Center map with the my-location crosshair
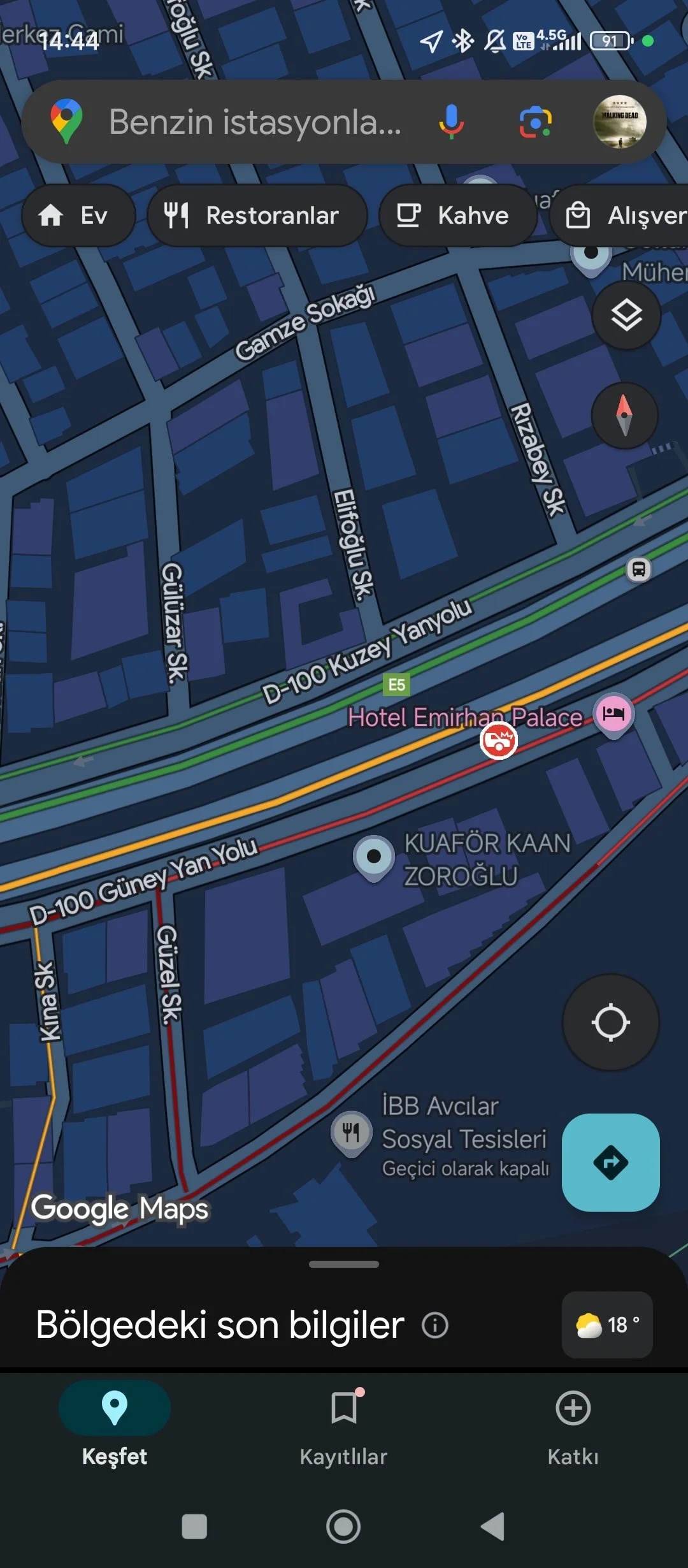Viewport: 688px width, 1568px height. tap(610, 1022)
